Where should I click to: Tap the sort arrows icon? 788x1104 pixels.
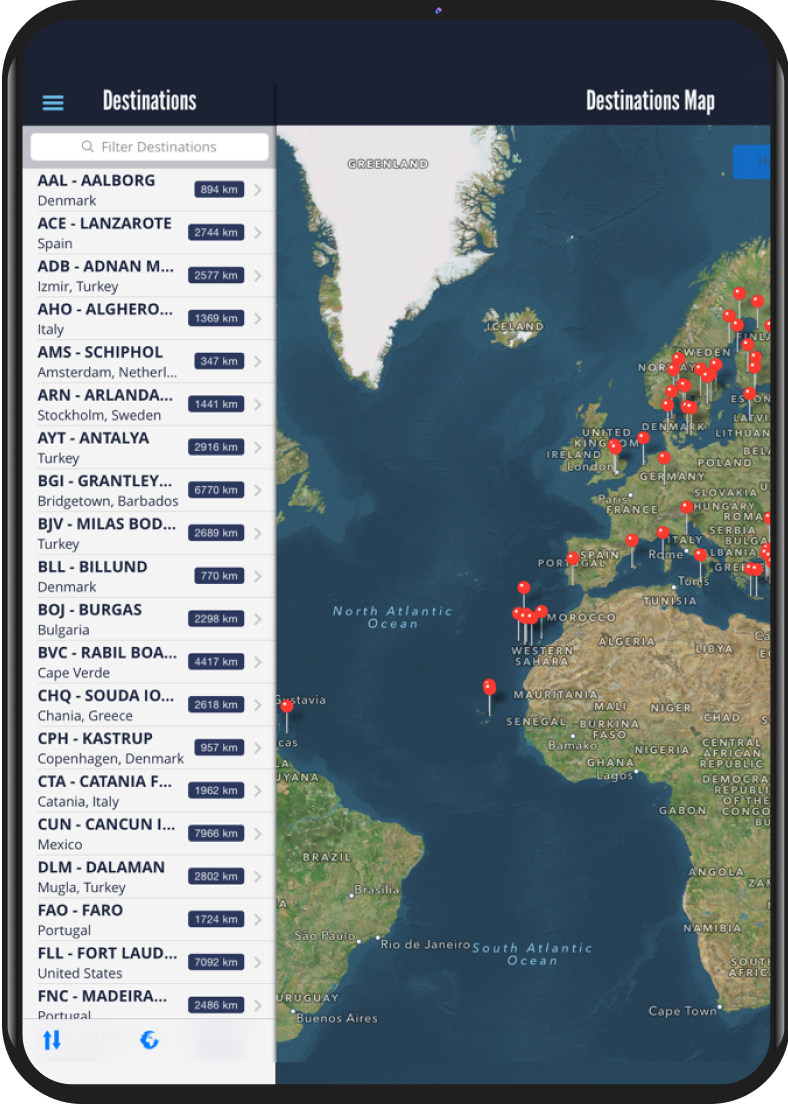[52, 1040]
